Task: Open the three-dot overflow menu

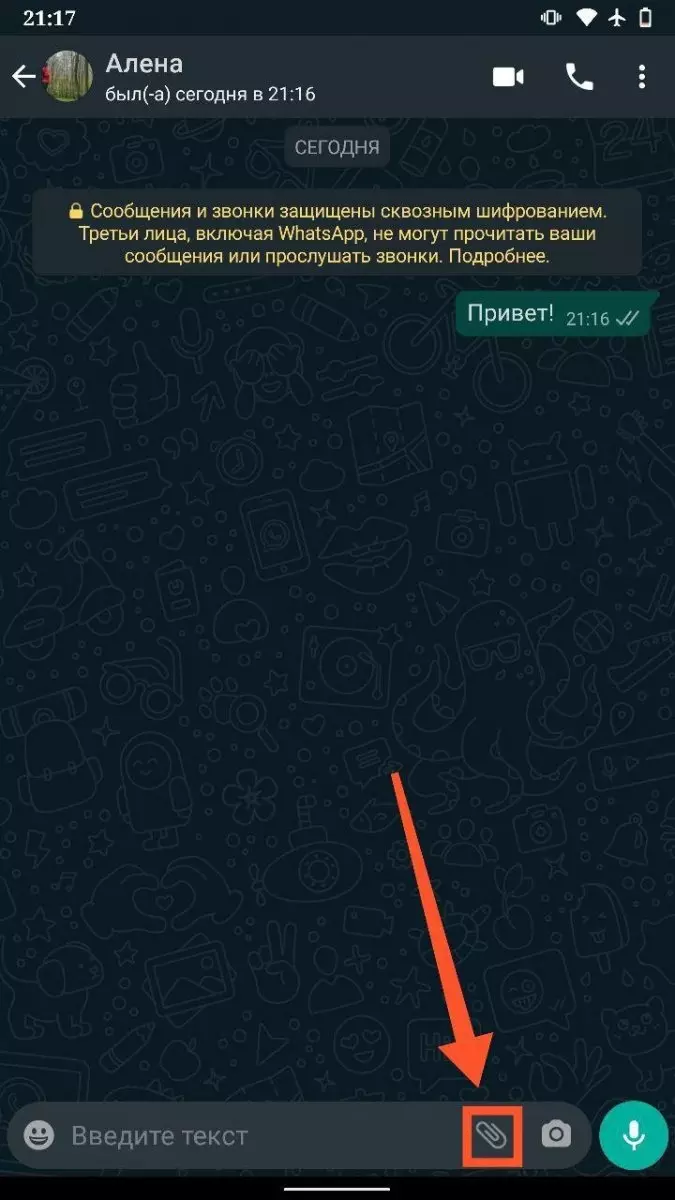Action: pos(642,77)
